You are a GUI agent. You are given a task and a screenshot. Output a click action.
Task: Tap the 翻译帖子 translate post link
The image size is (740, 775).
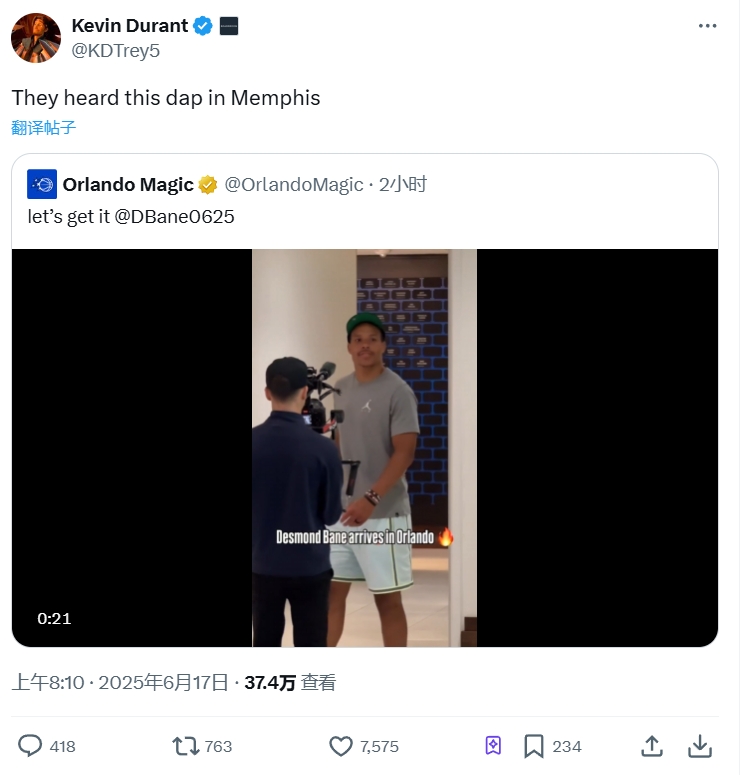coord(44,127)
